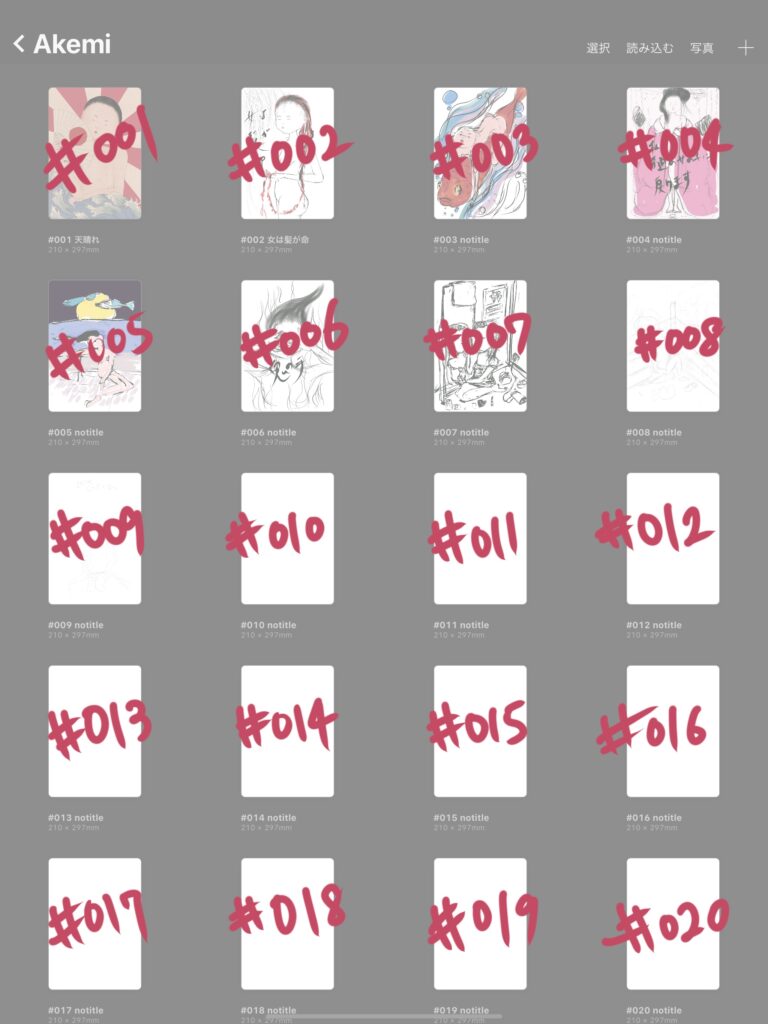
Task: Open blank canvas #012 notitle
Action: pyautogui.click(x=673, y=538)
